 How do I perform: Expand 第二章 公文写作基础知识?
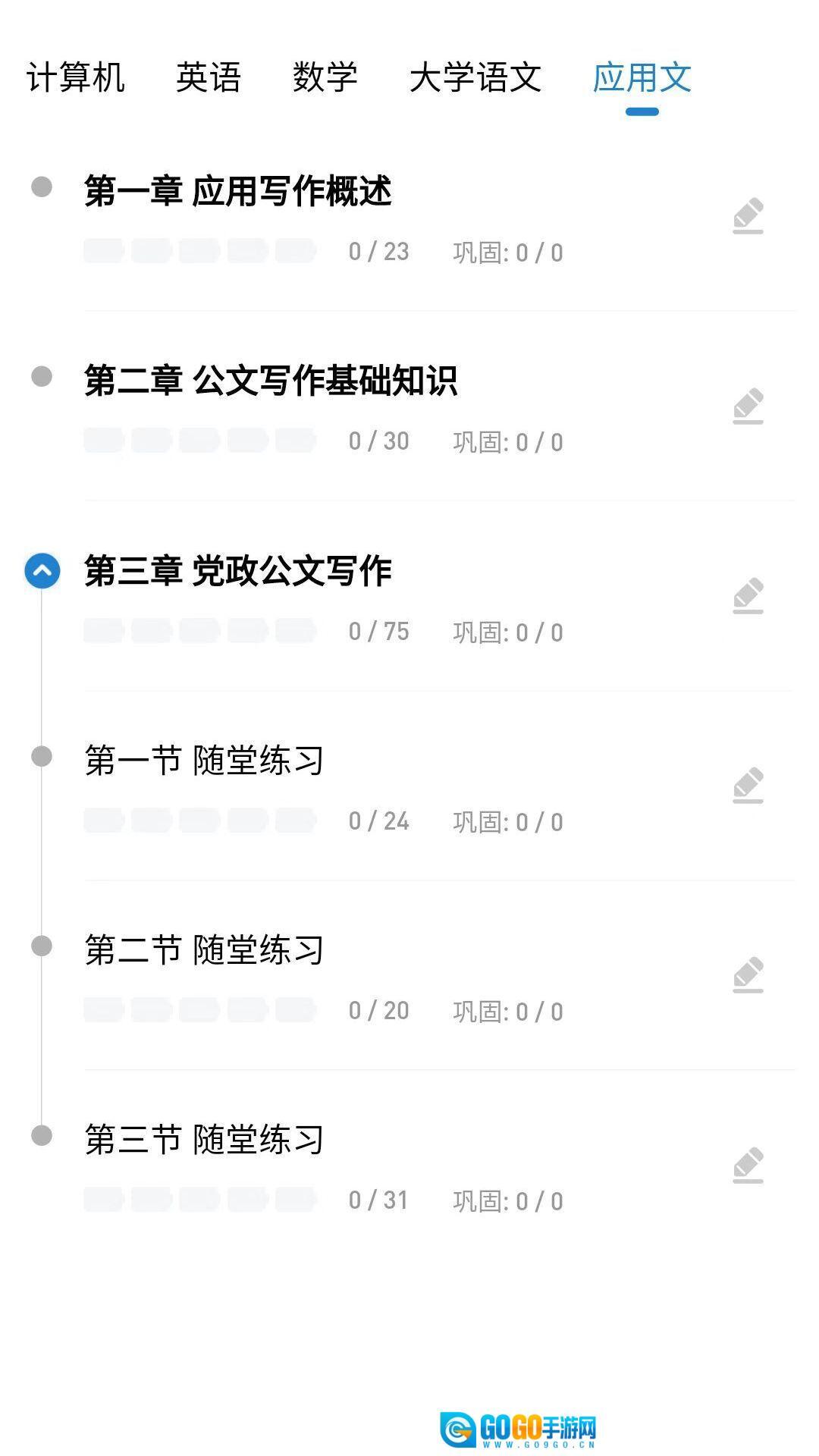(42, 376)
